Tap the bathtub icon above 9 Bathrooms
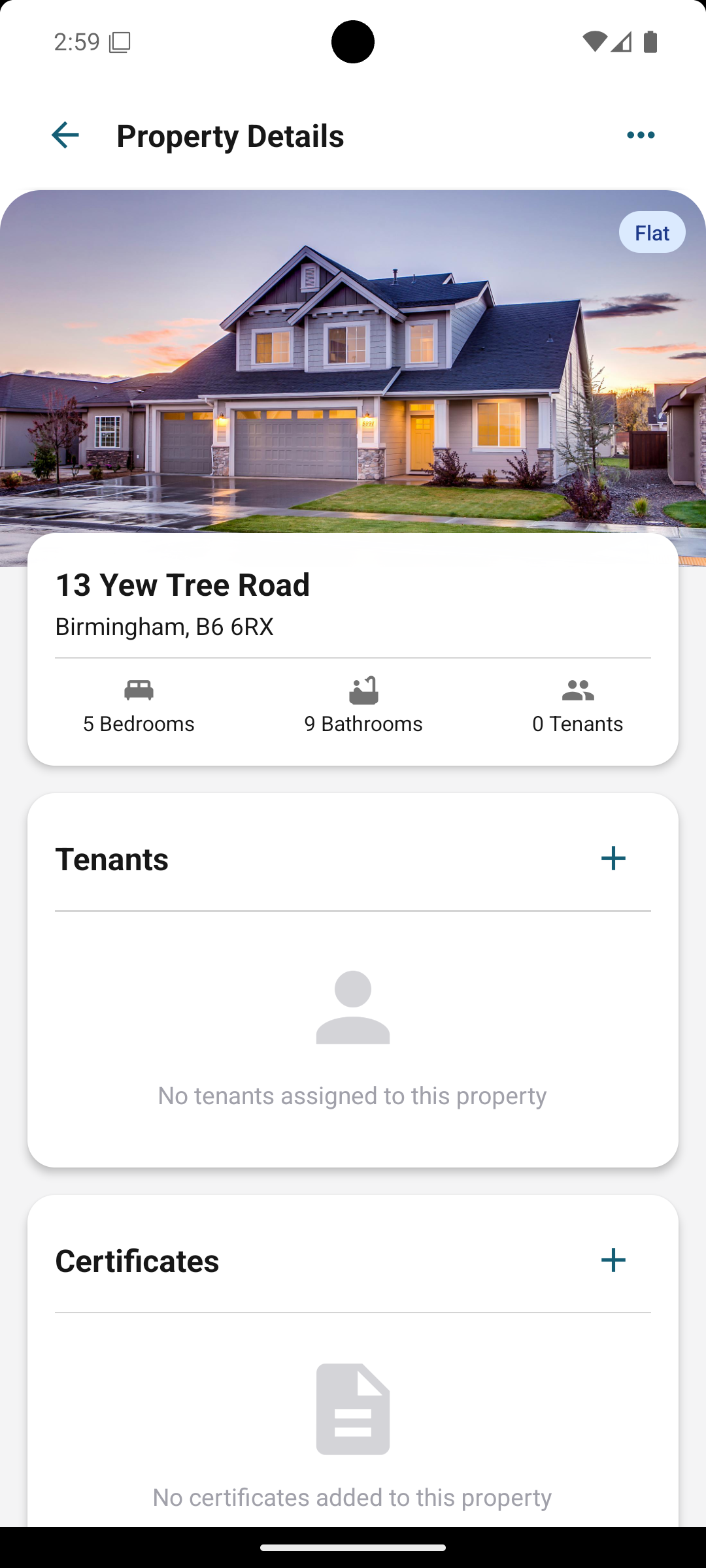The image size is (706, 1568). 365,691
